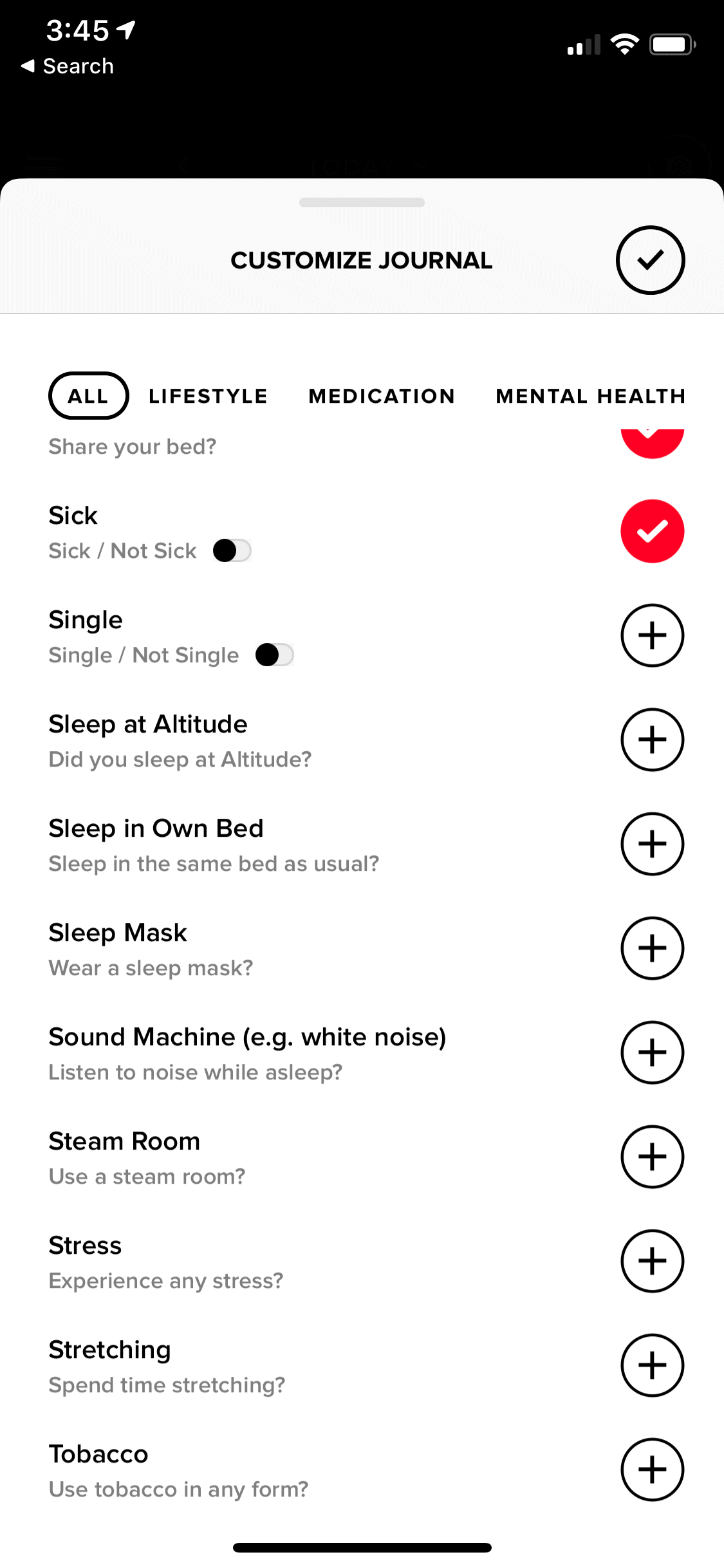Select the ALL category filter

pyautogui.click(x=89, y=396)
